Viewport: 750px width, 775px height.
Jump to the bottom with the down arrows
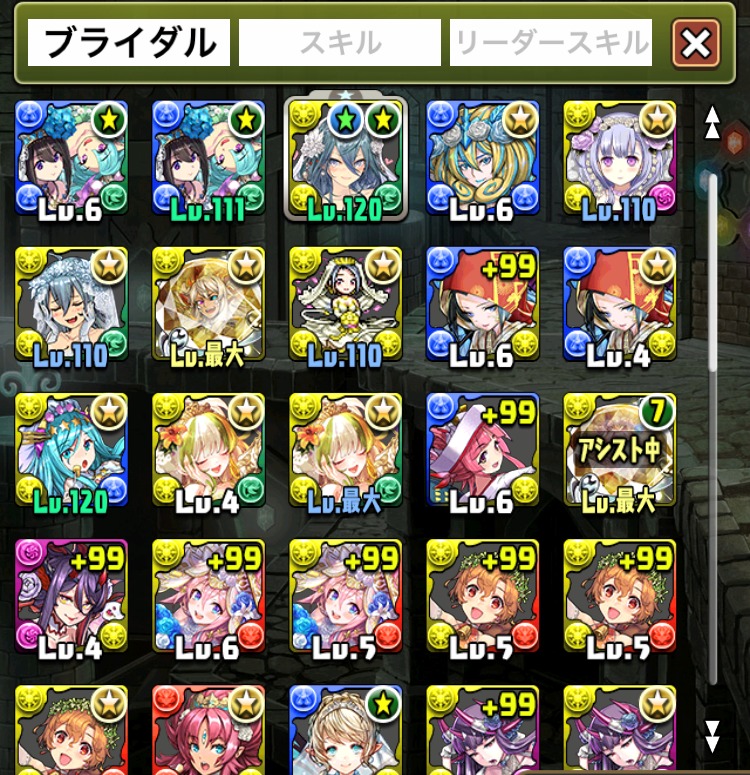pyautogui.click(x=712, y=735)
